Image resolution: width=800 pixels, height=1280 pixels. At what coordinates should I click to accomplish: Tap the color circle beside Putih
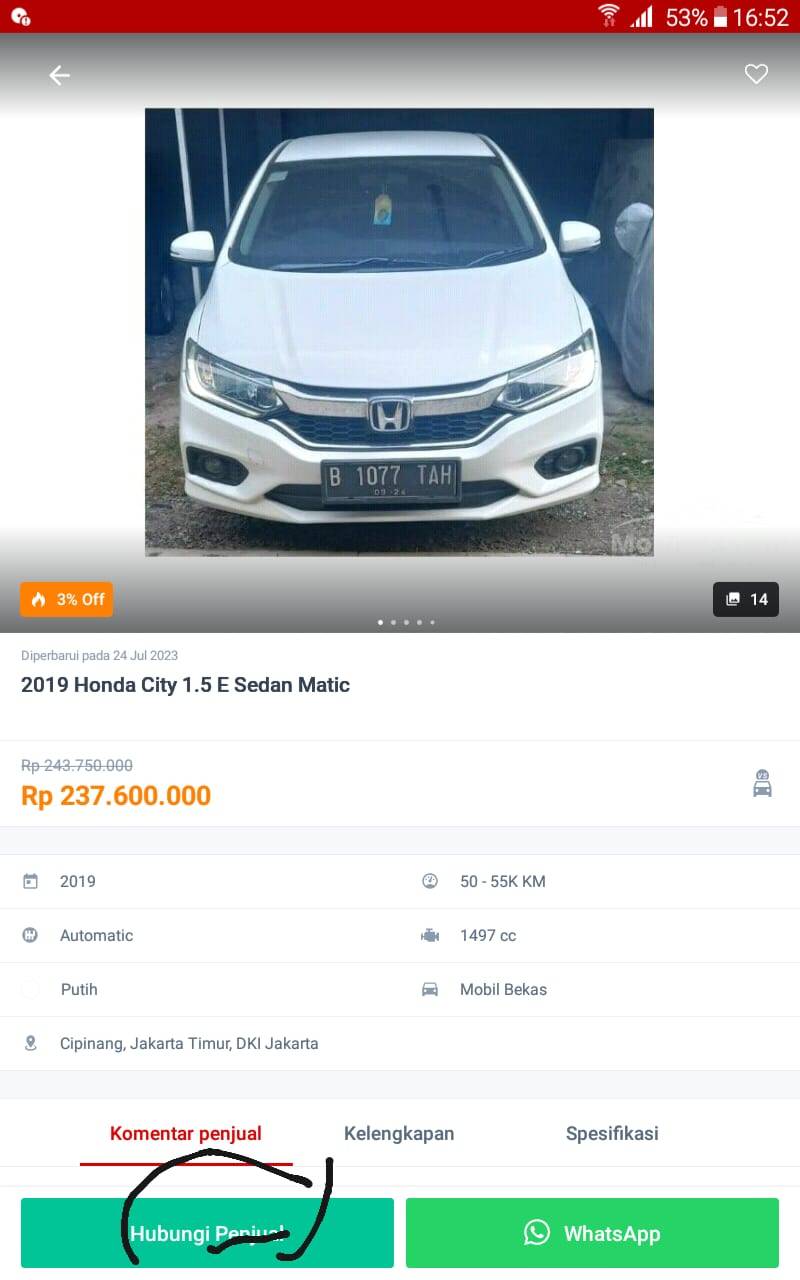[x=31, y=989]
